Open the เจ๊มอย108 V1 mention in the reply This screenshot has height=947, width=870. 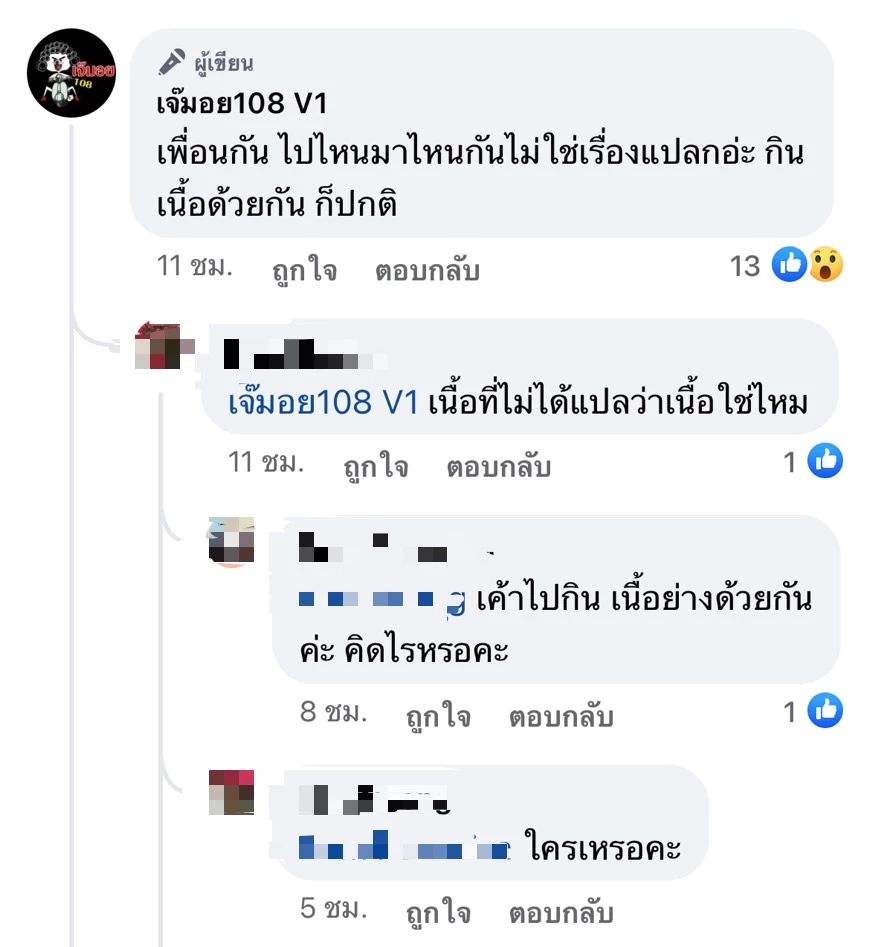[x=322, y=403]
